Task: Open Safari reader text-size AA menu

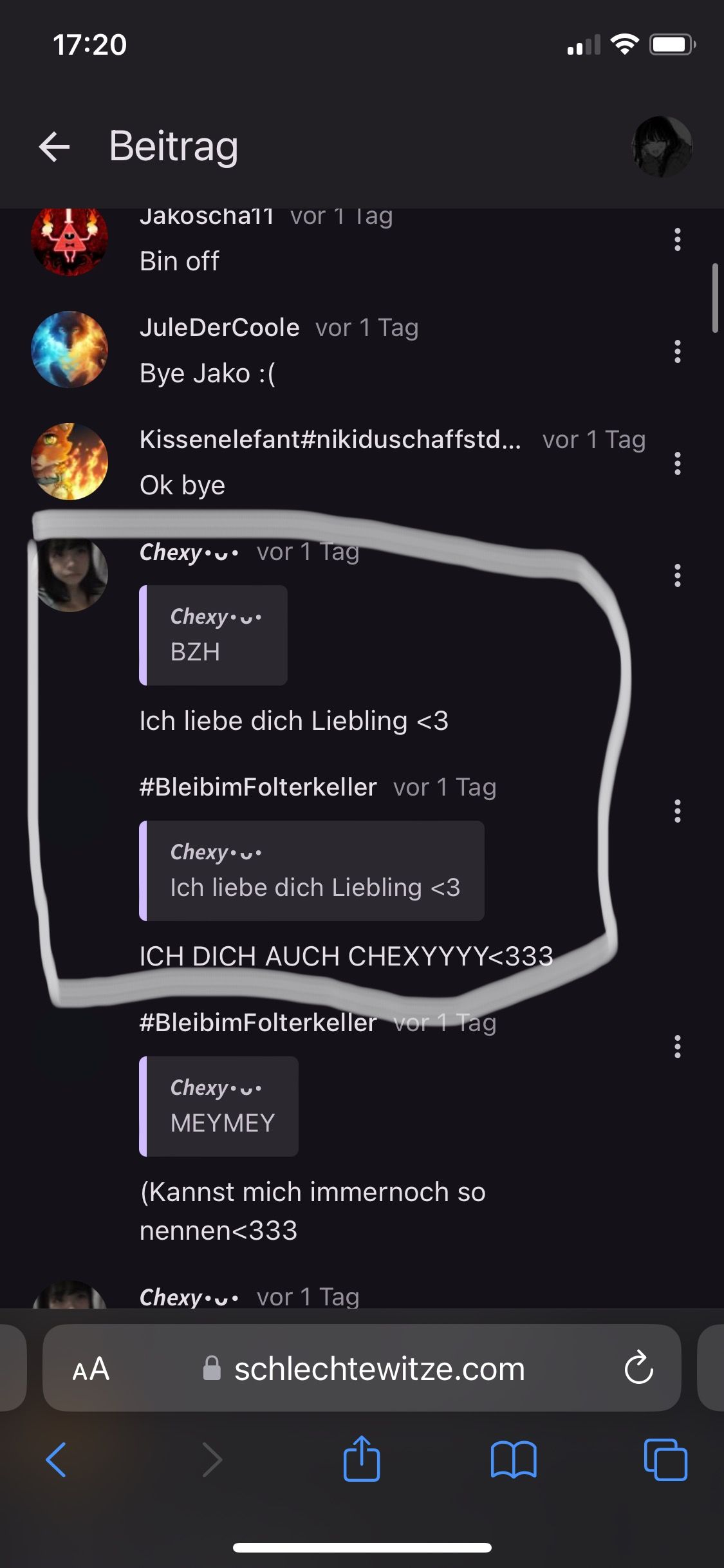Action: point(91,1369)
